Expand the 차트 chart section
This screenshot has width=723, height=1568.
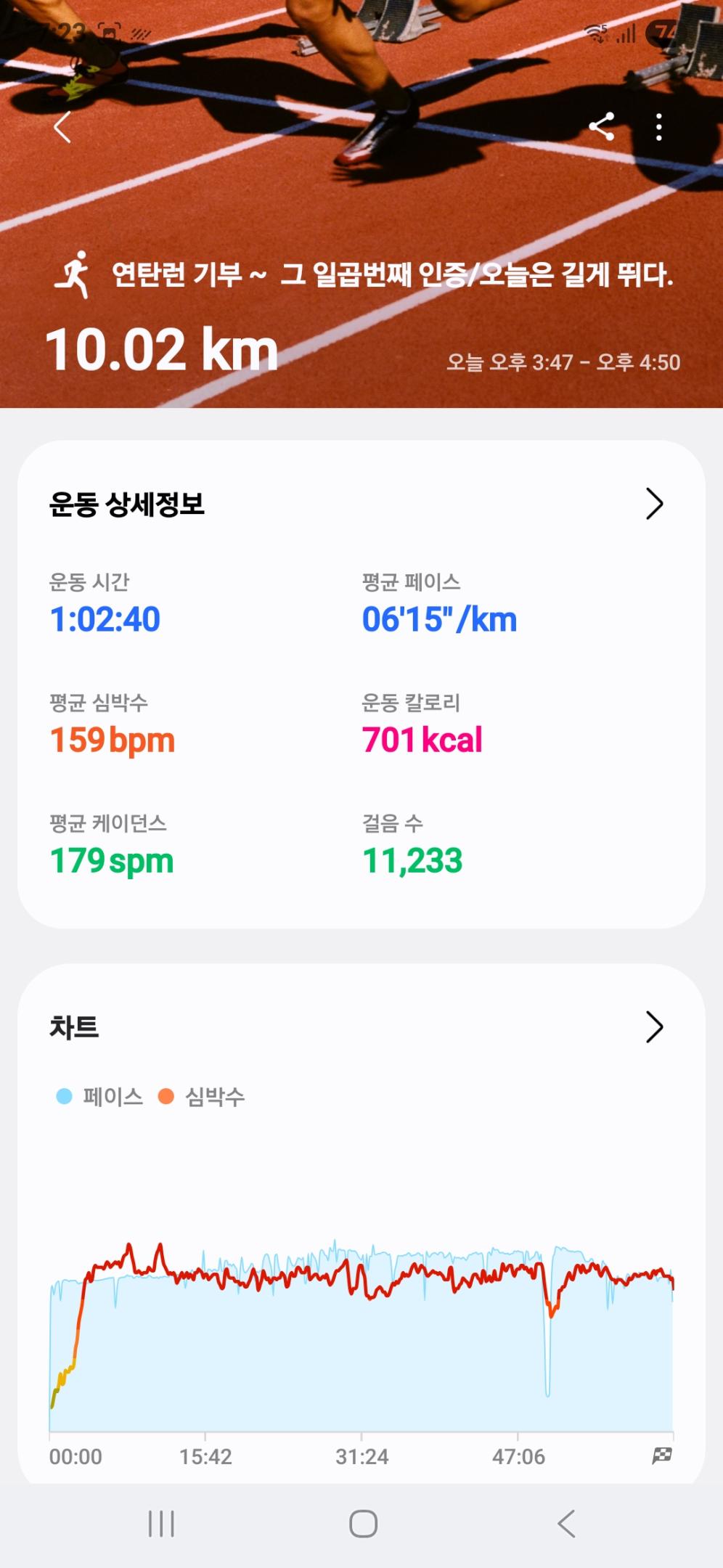pos(654,1027)
